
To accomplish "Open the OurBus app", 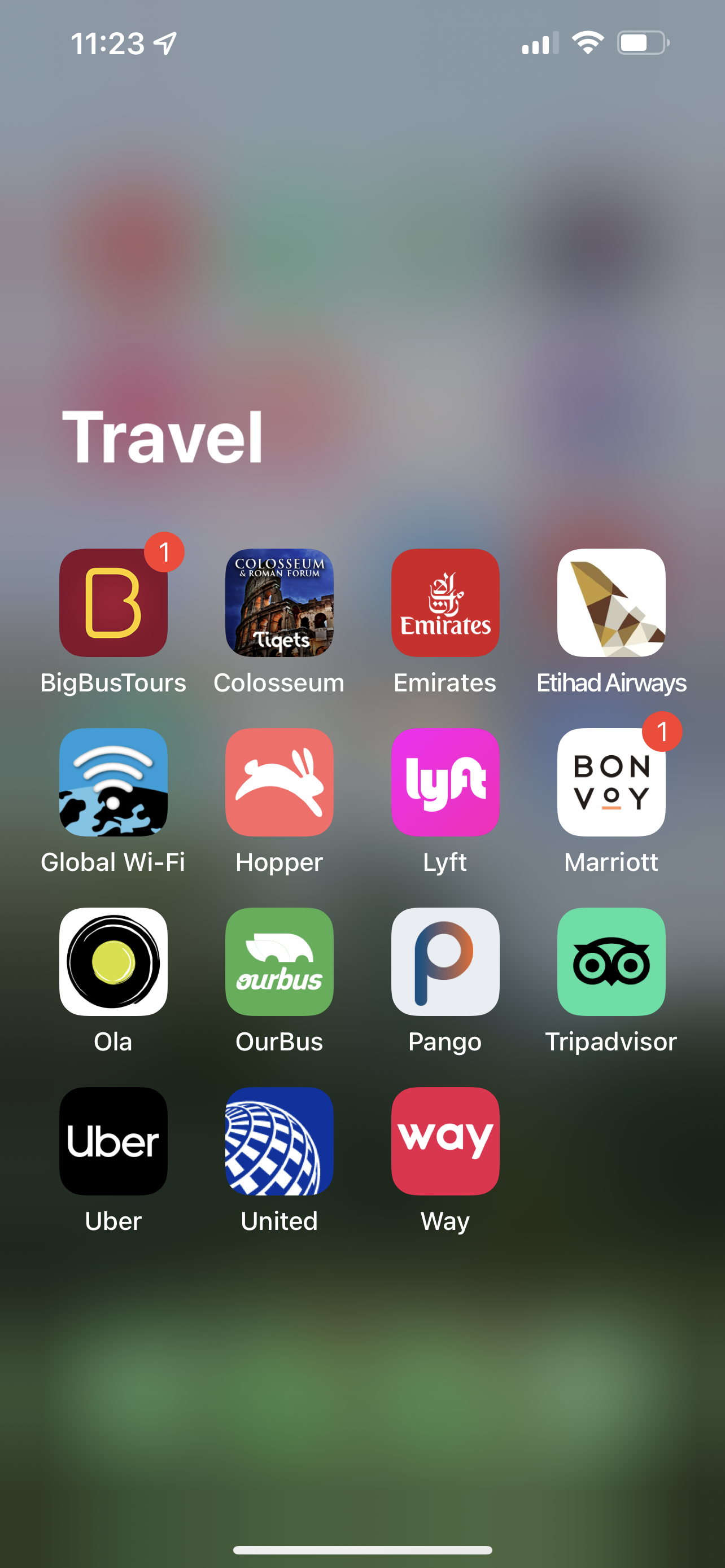I will tap(279, 962).
